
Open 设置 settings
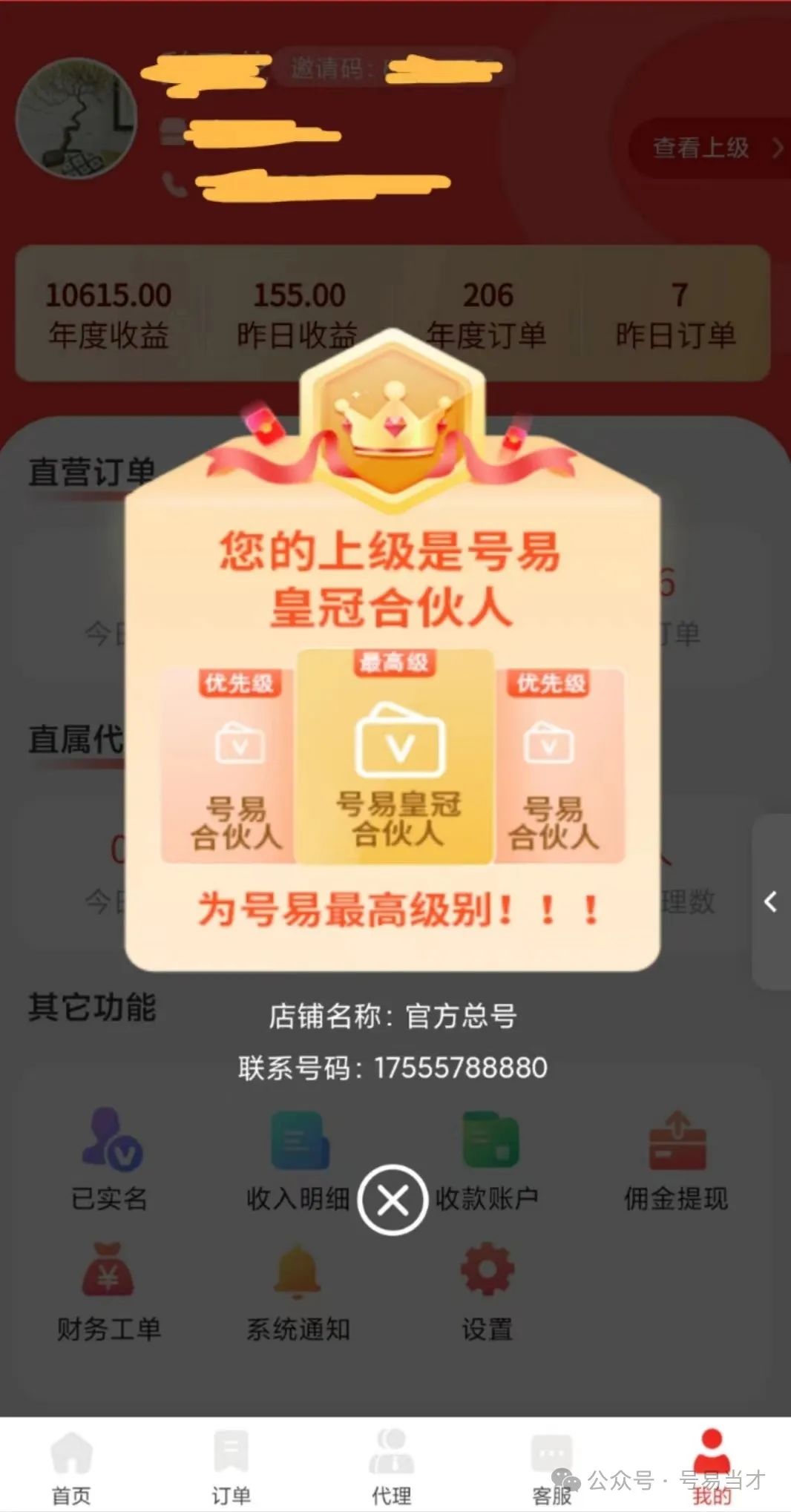tap(488, 1292)
